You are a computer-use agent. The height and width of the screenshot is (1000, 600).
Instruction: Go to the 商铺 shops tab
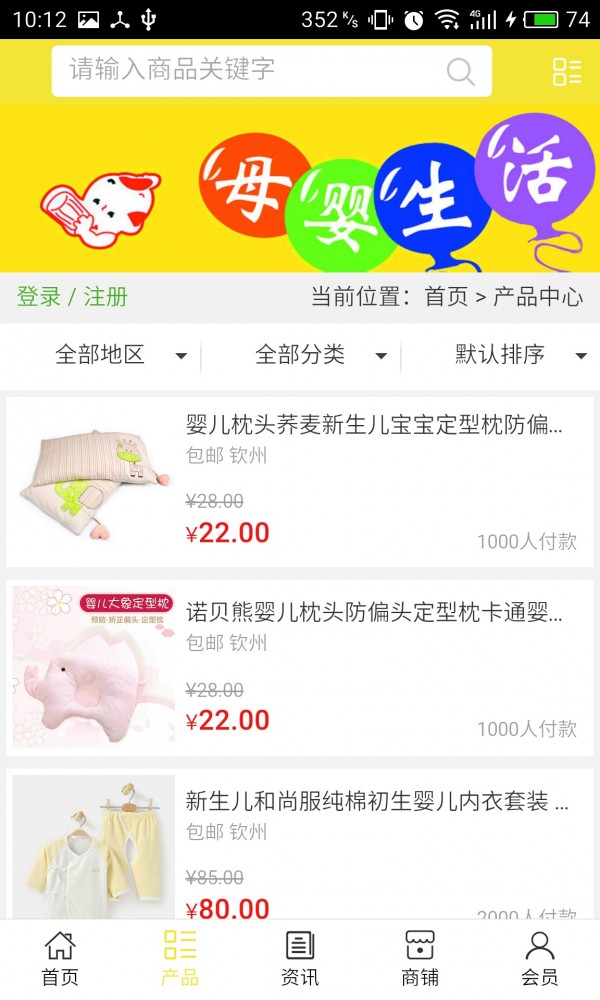click(420, 958)
